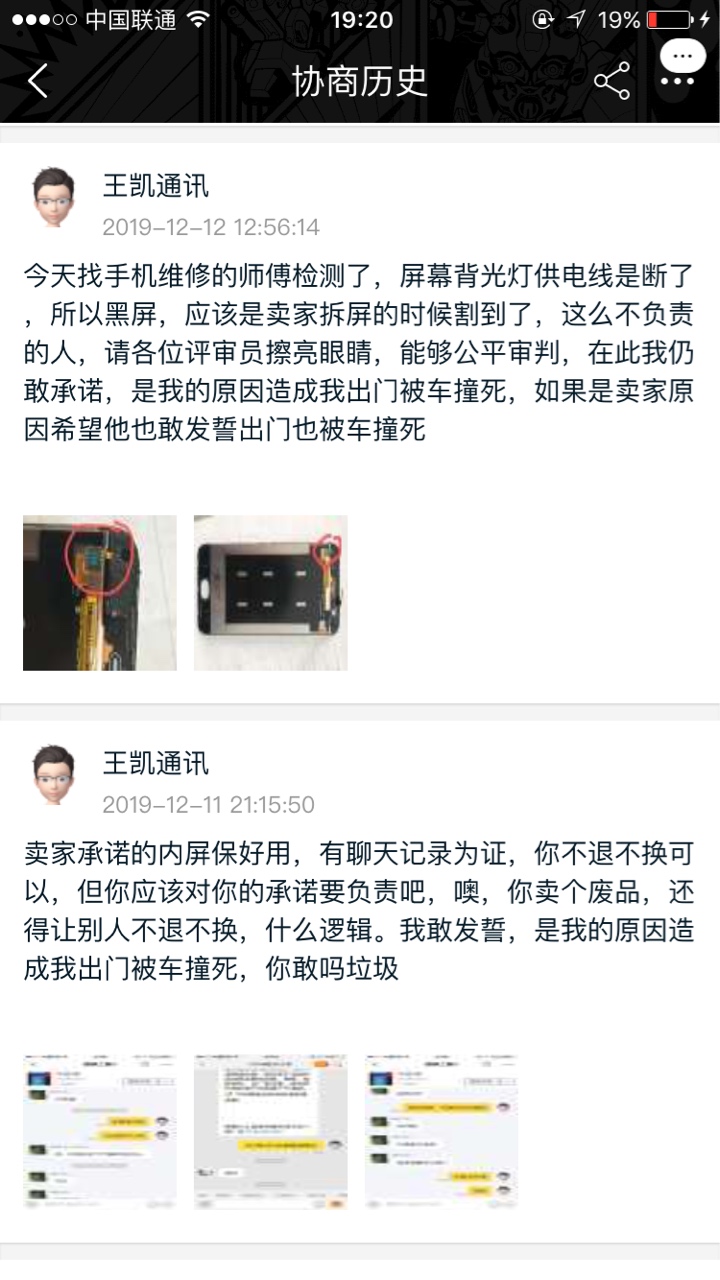Tap 王凯通讯's avatar on the 2019-12-12 post
This screenshot has width=720, height=1280.
54,198
